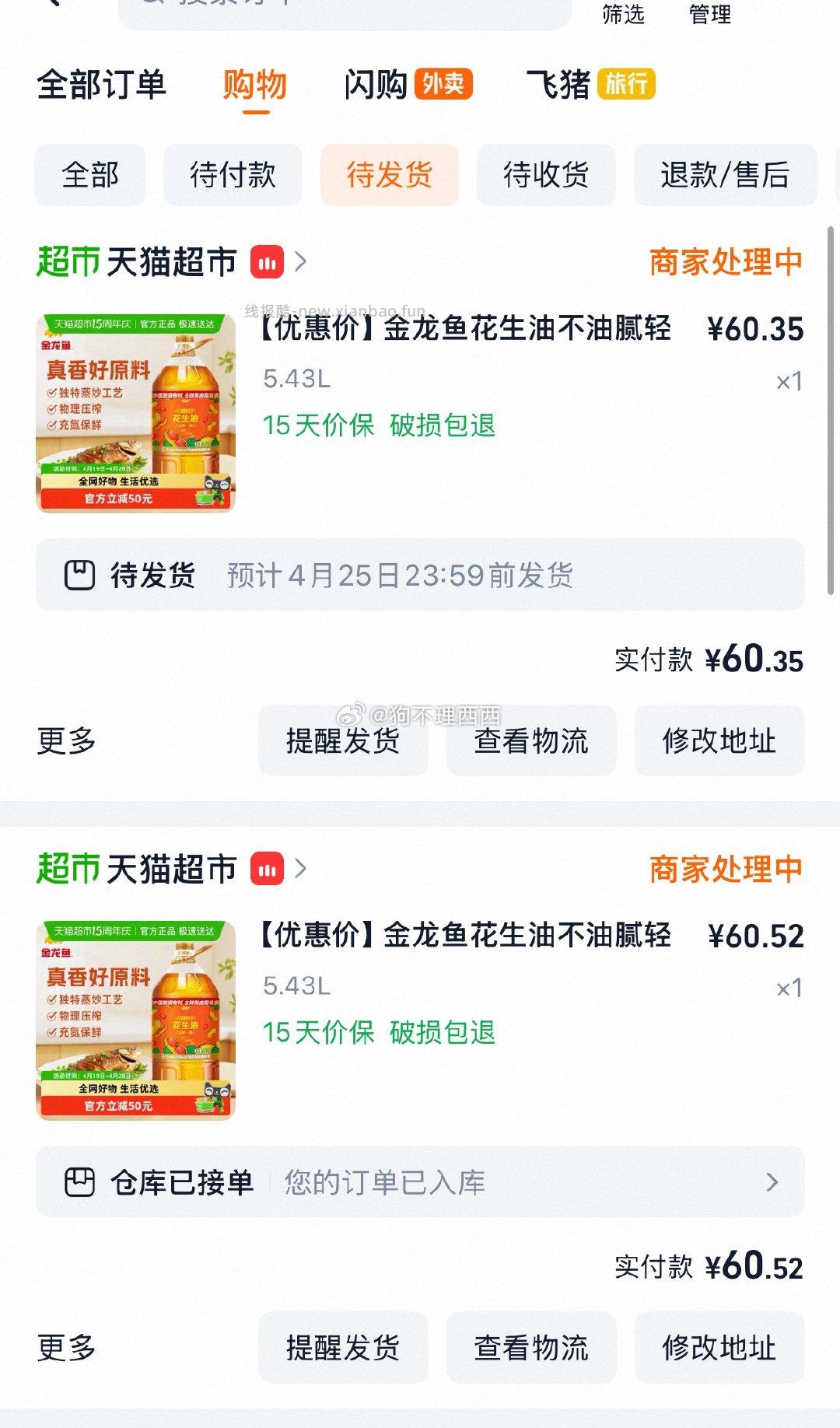
Task: Click the yellow 旅行 badge next to 飞猪
Action: coord(627,86)
